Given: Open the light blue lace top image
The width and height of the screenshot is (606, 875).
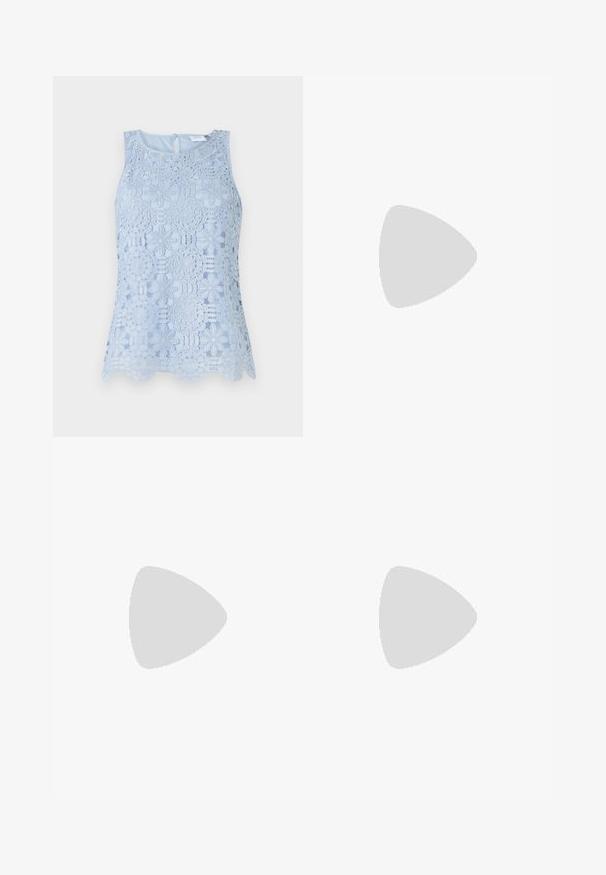Looking at the screenshot, I should [178, 256].
